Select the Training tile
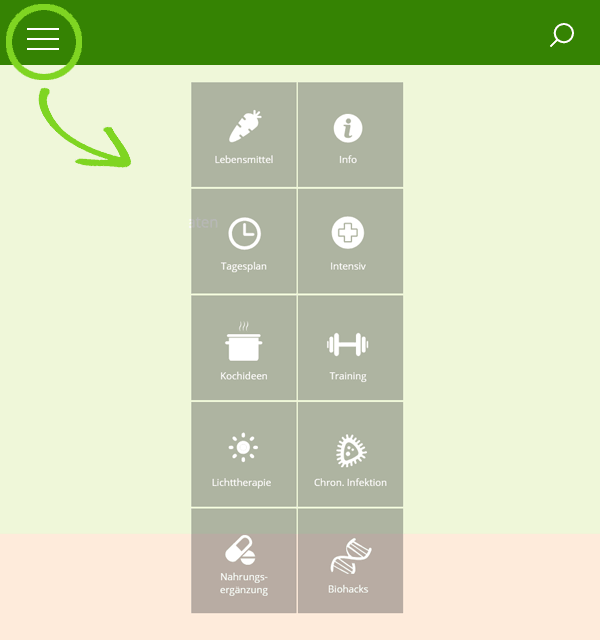 (350, 348)
